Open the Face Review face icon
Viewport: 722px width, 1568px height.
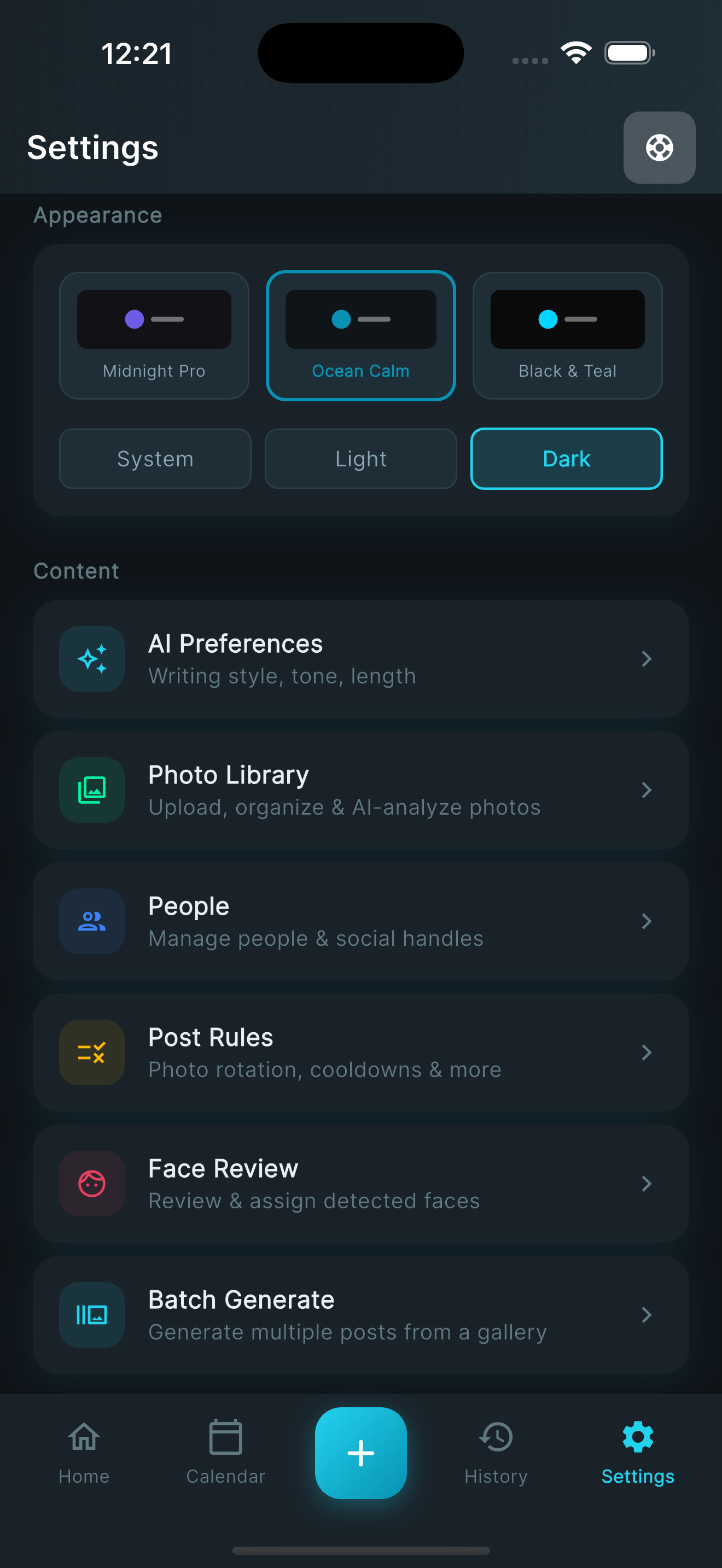coord(91,1183)
